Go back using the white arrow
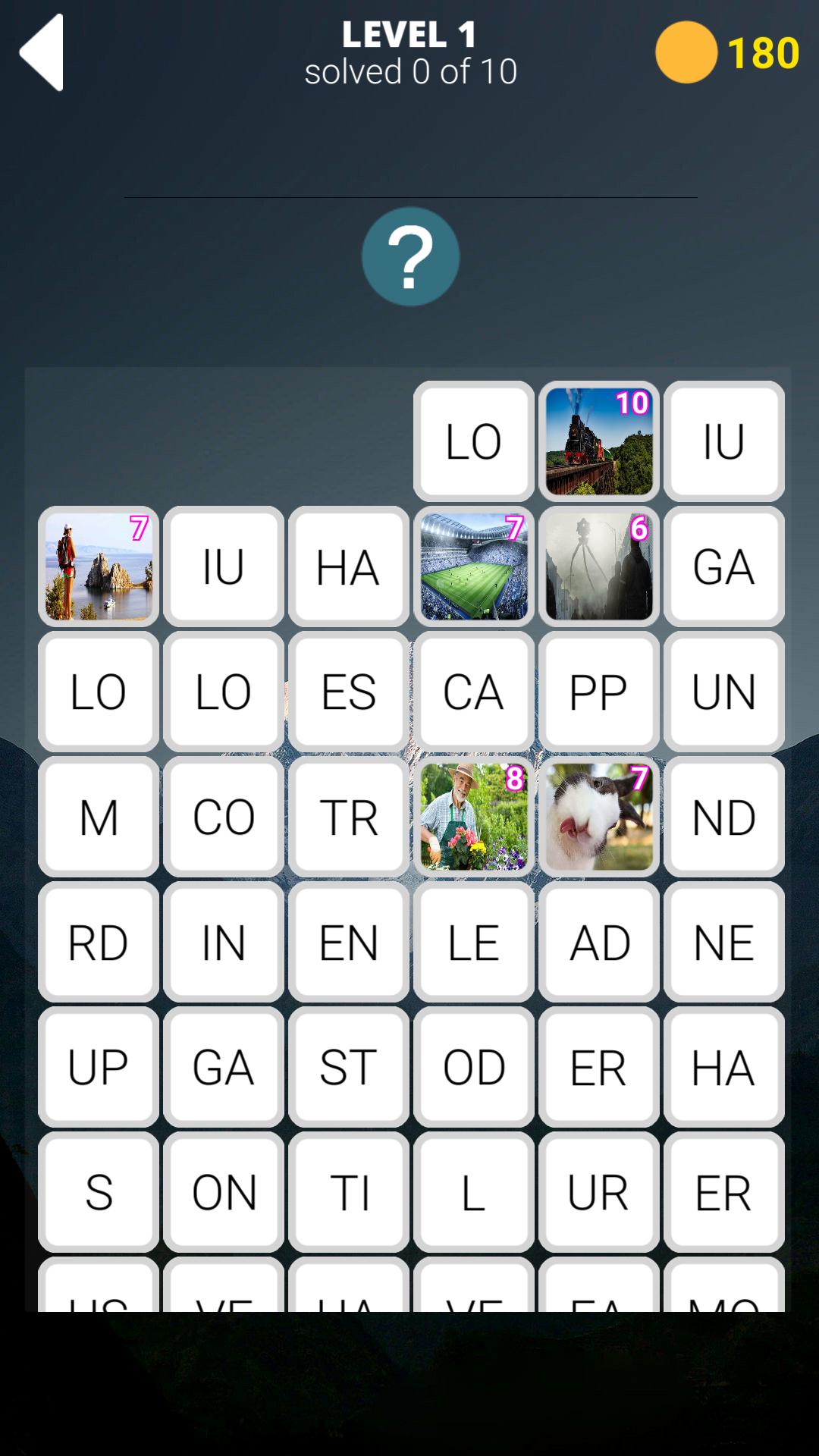Screen dimensions: 819x1456 42,53
